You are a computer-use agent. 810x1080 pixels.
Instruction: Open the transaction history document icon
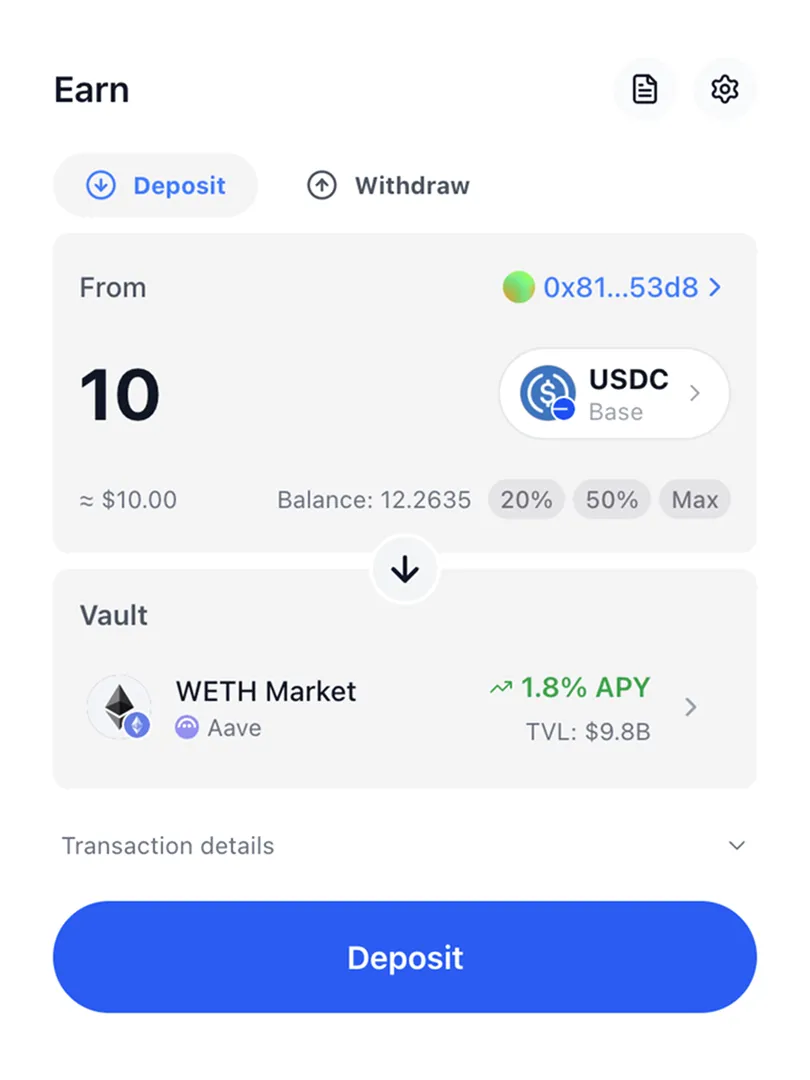(x=645, y=89)
